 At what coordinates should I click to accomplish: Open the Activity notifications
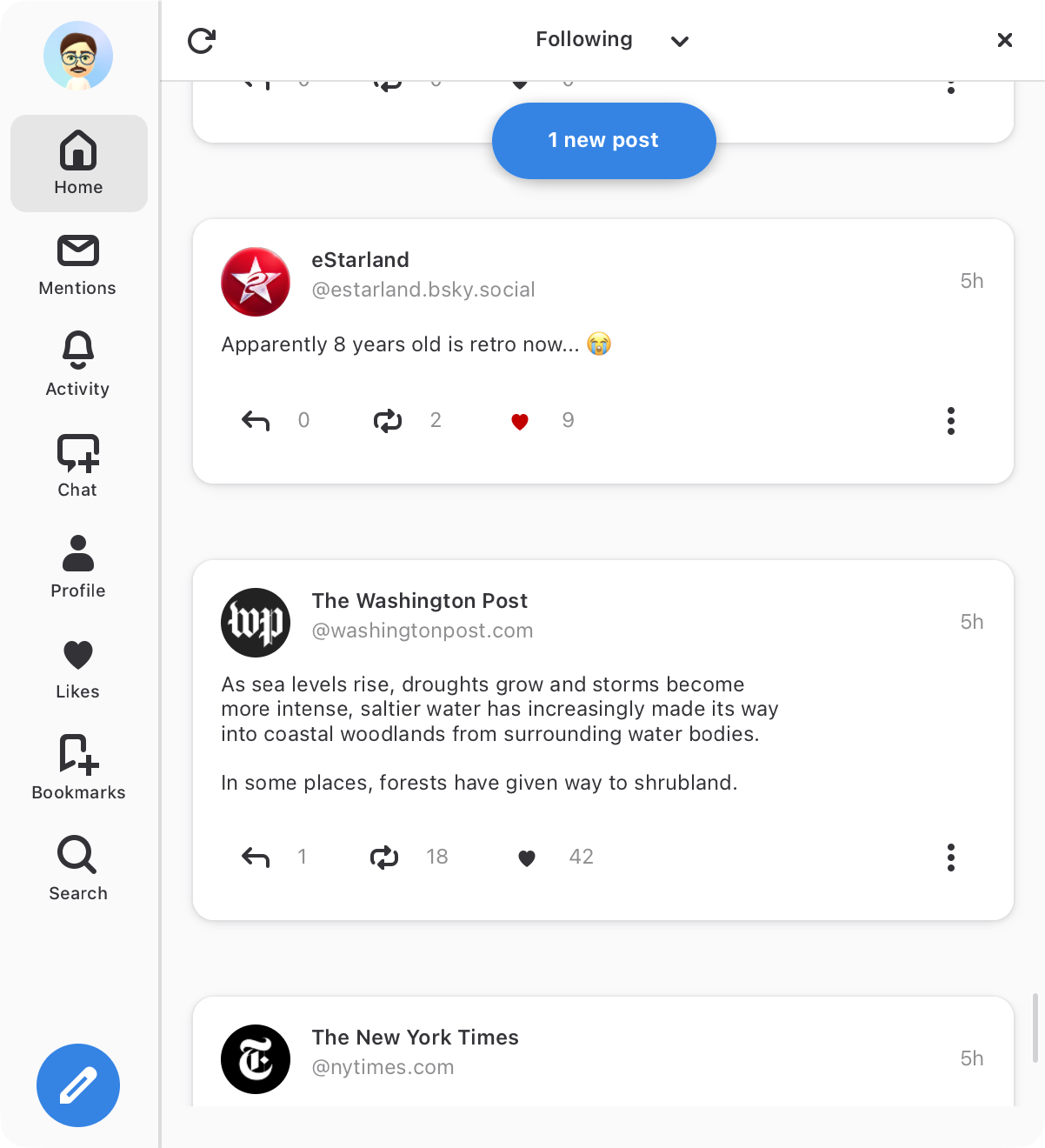click(x=78, y=365)
